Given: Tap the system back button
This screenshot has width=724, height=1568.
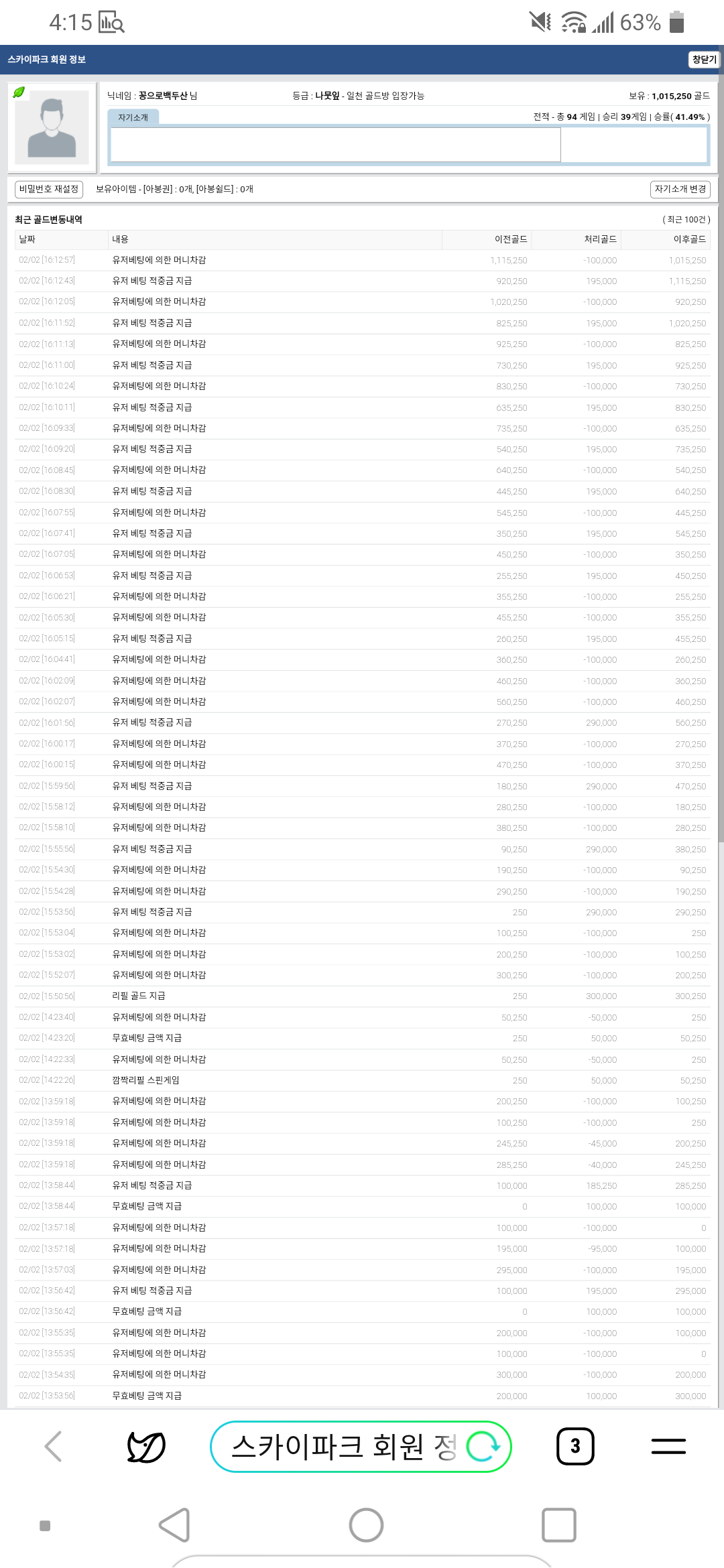Looking at the screenshot, I should click(x=175, y=1525).
